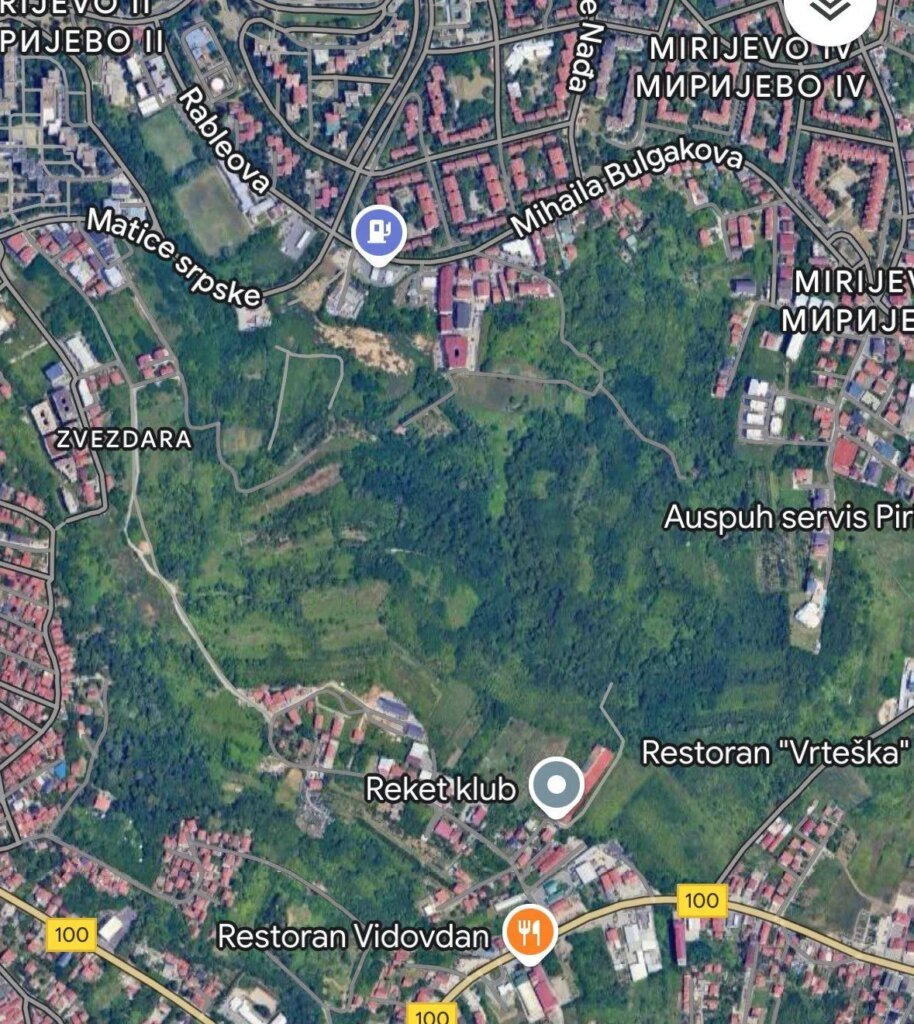Open the Reket klub place marker

556,786
